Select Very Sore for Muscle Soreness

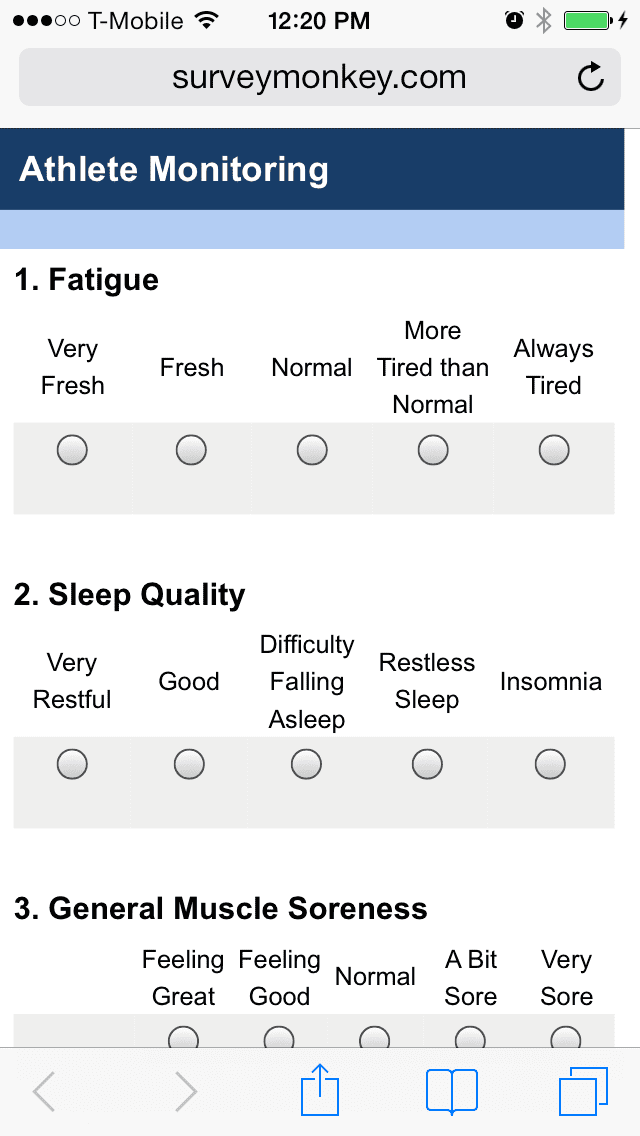566,1038
